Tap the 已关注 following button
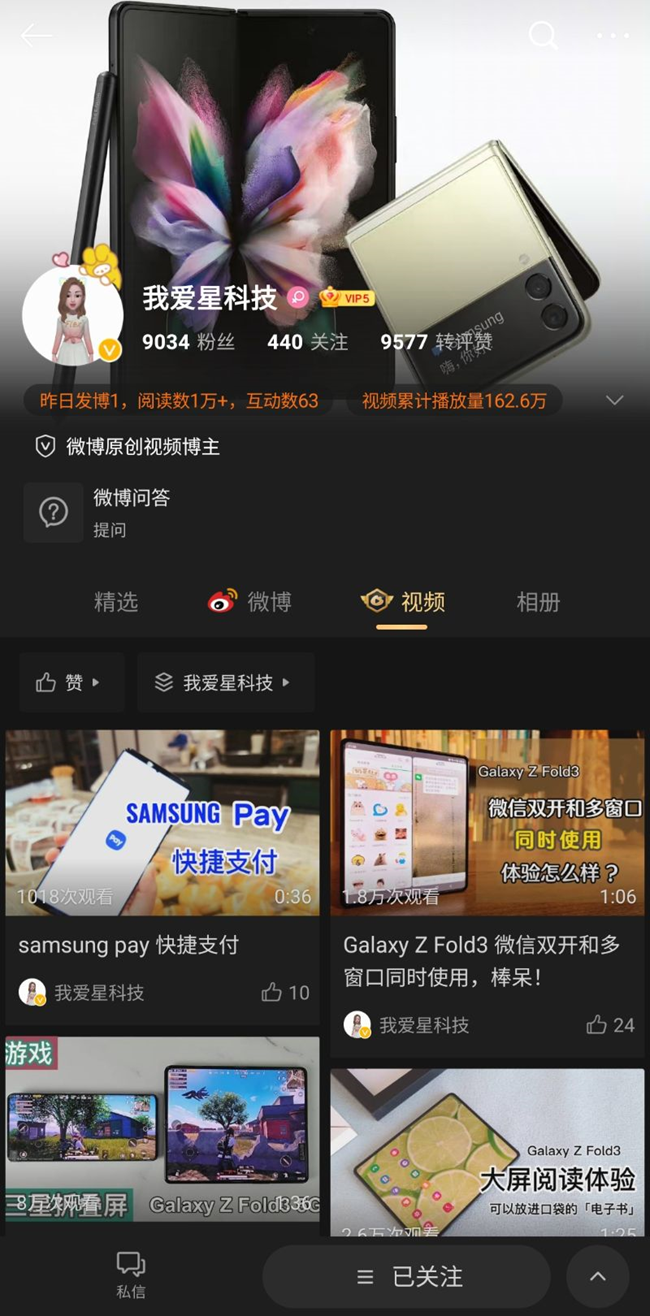Viewport: 650px width, 1316px height. click(x=406, y=1277)
